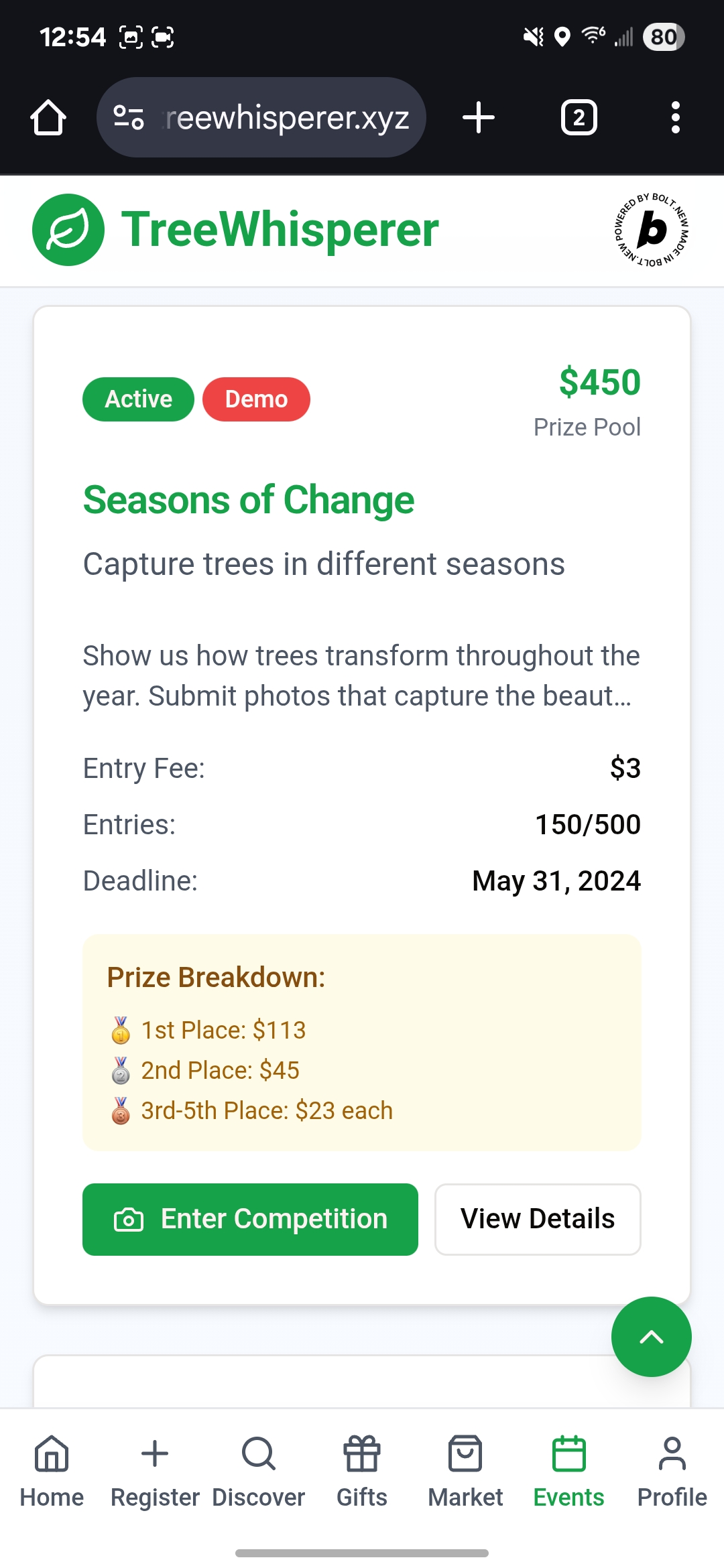Image resolution: width=724 pixels, height=1568 pixels.
Task: View details of Seasons of Change
Action: point(538,1219)
